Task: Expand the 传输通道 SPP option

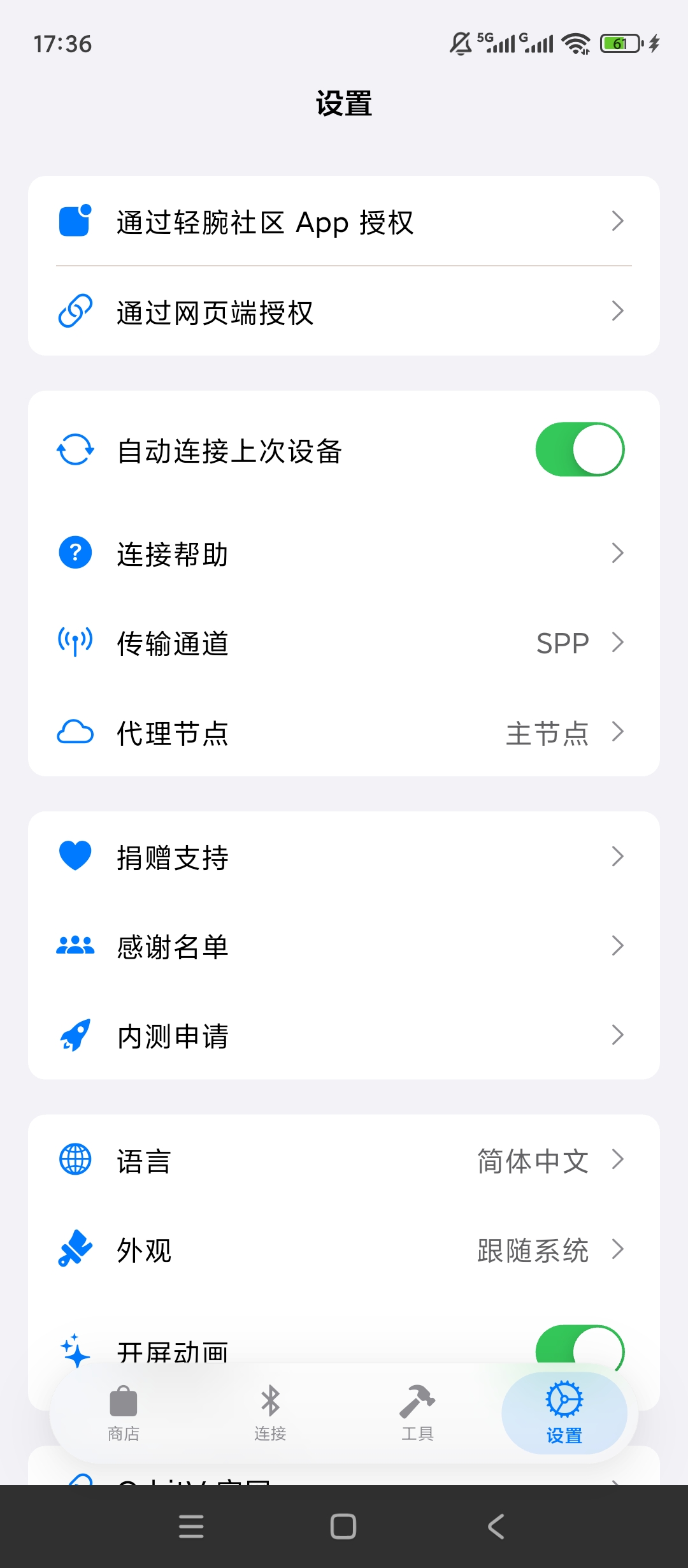Action: click(344, 642)
